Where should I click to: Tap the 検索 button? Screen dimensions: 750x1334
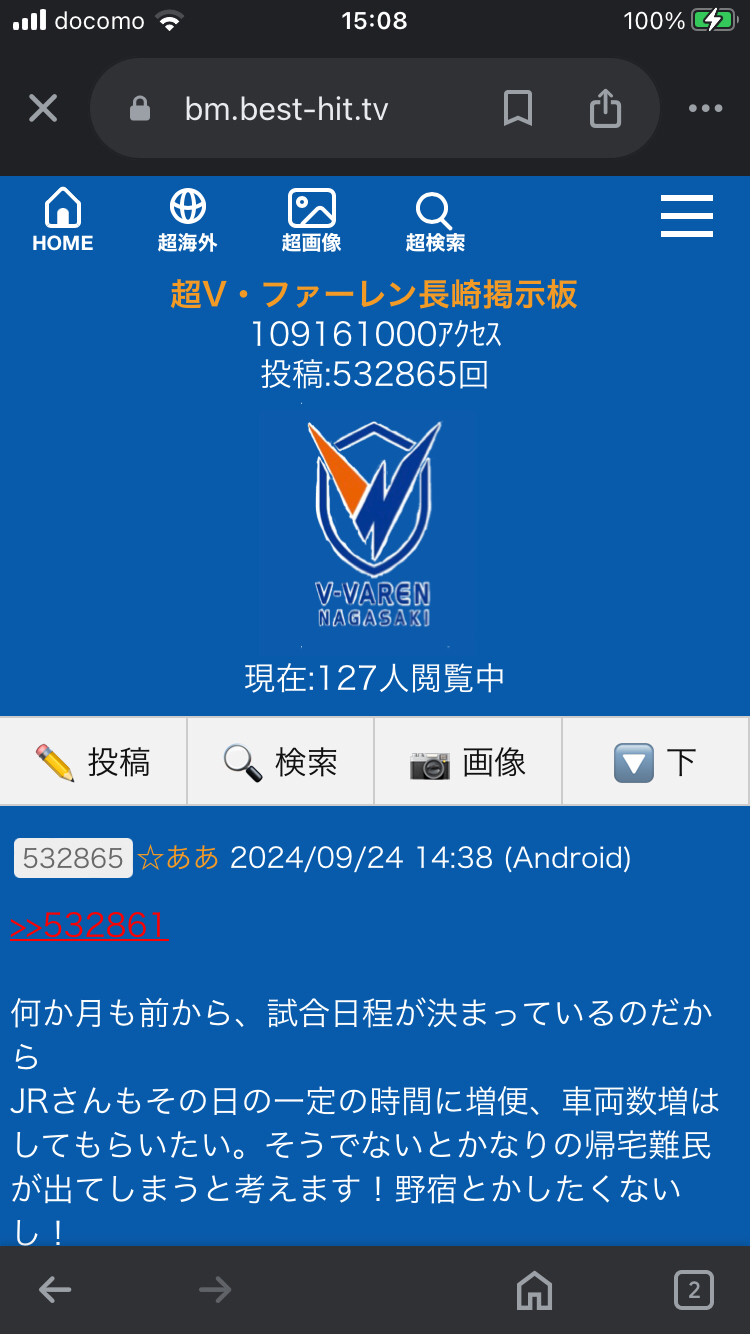tap(280, 762)
